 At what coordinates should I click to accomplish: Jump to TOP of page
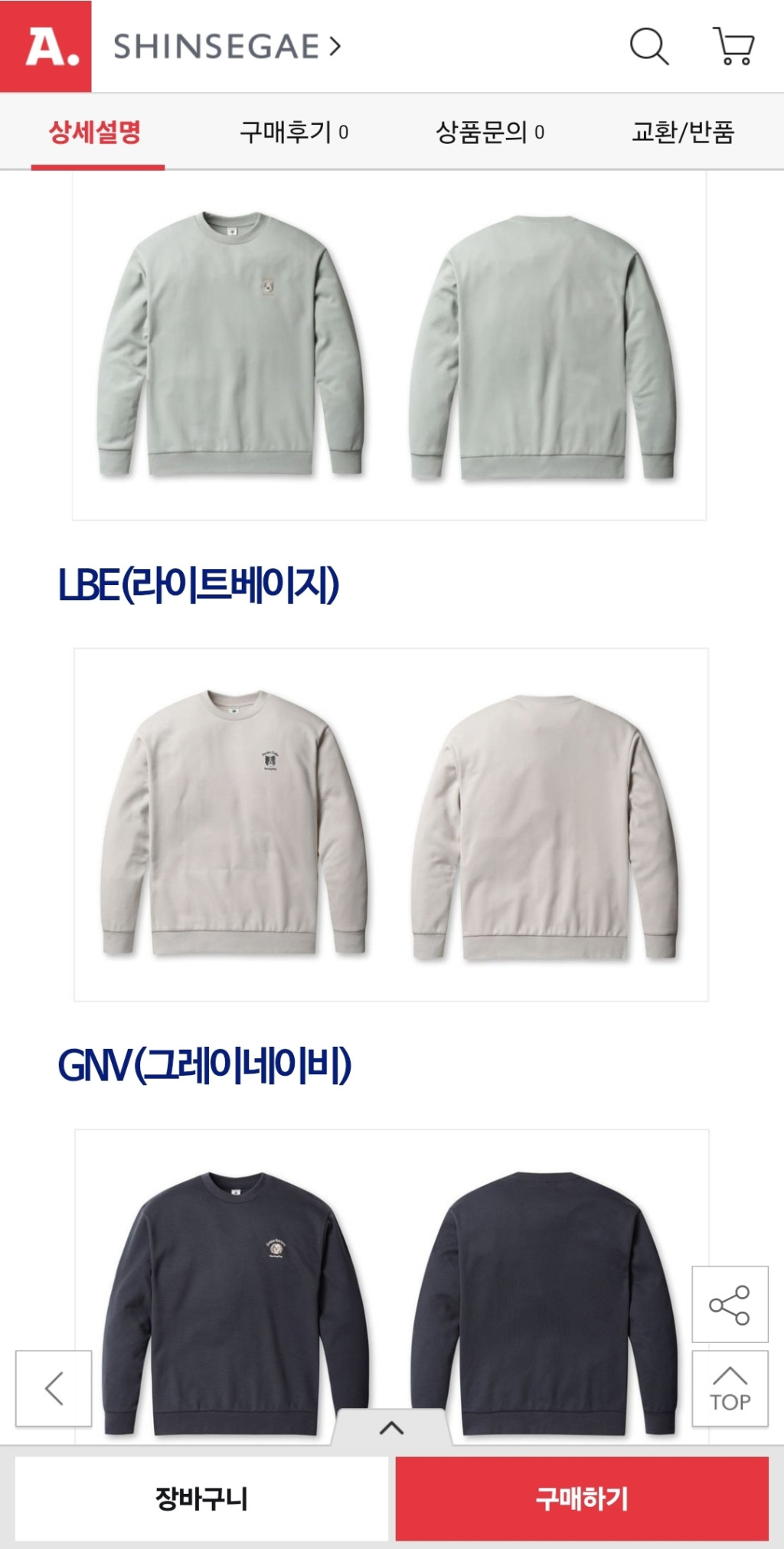(730, 1388)
